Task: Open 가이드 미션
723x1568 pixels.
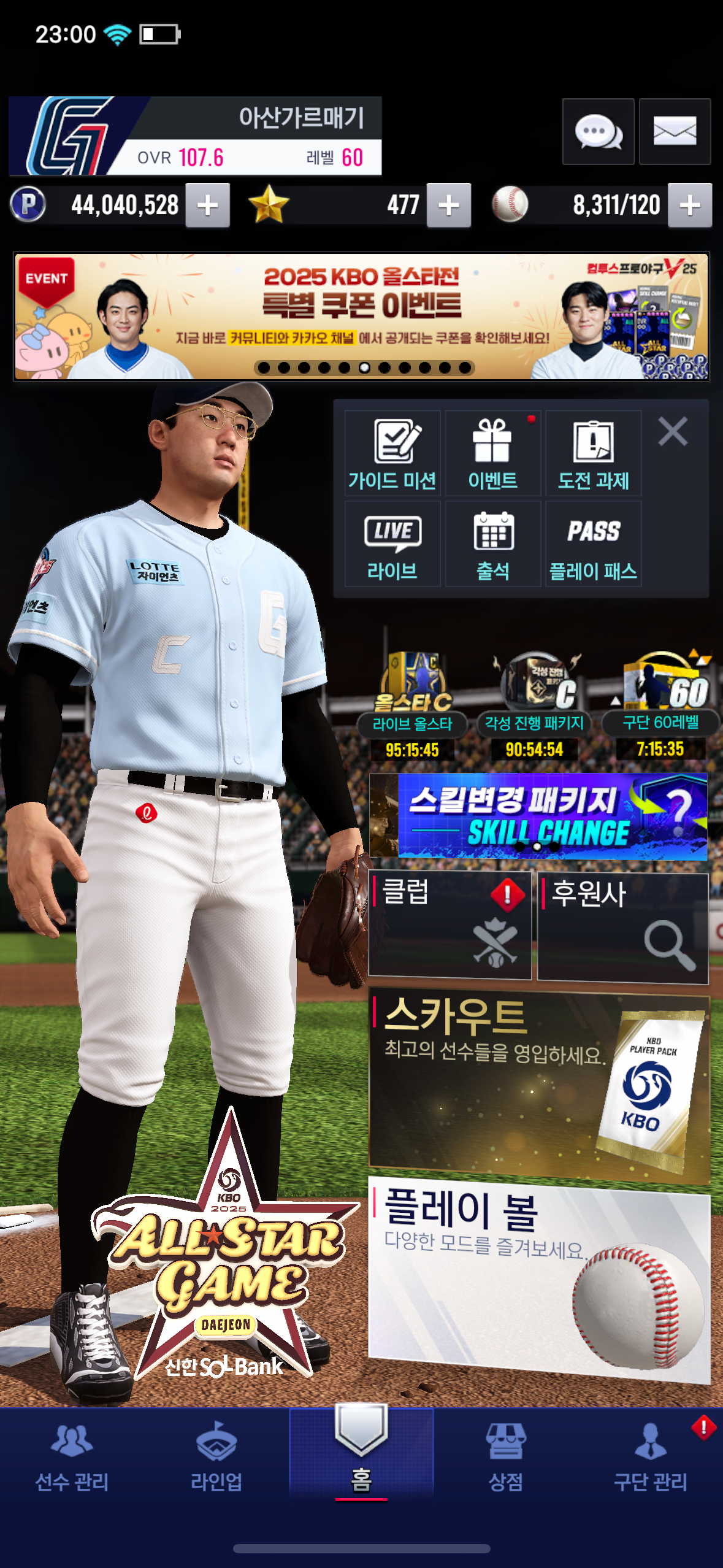Action: tap(392, 453)
